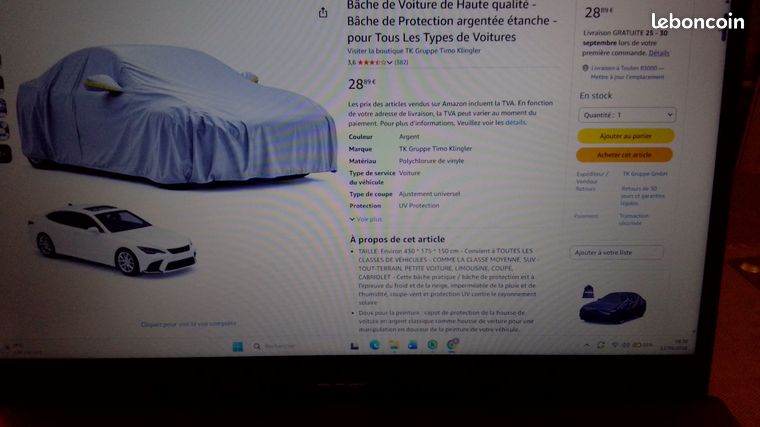760x427 pixels.
Task: Tap Ajouter au panier
Action: [625, 136]
